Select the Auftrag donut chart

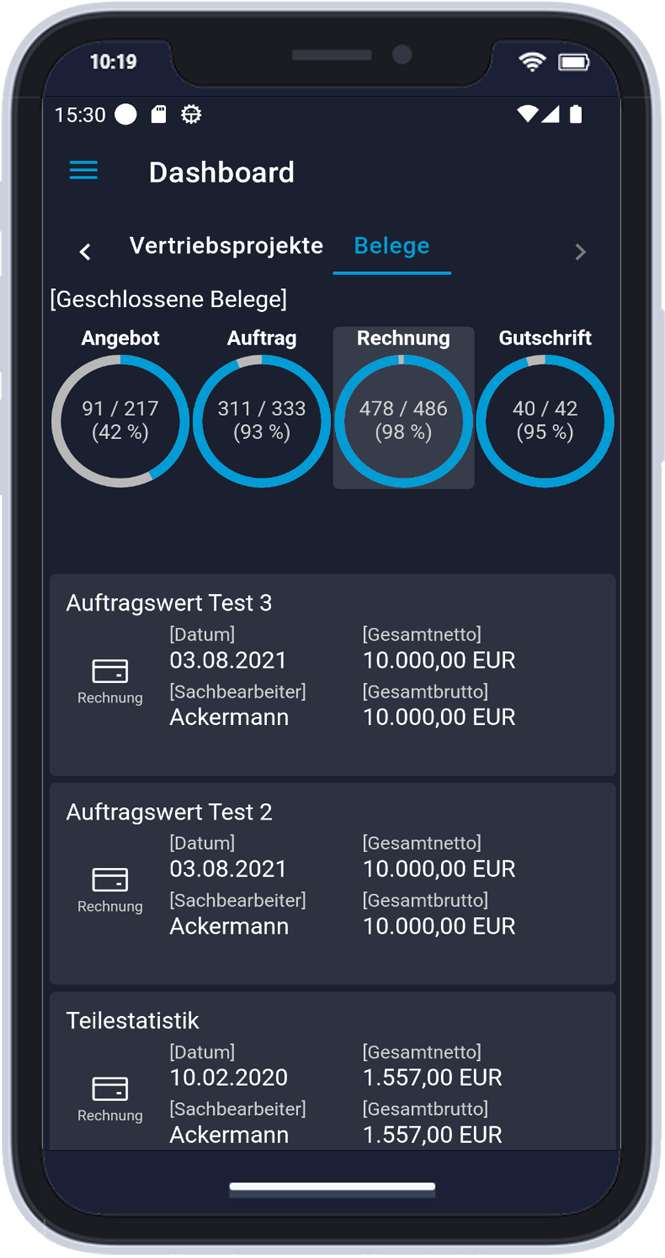(262, 408)
